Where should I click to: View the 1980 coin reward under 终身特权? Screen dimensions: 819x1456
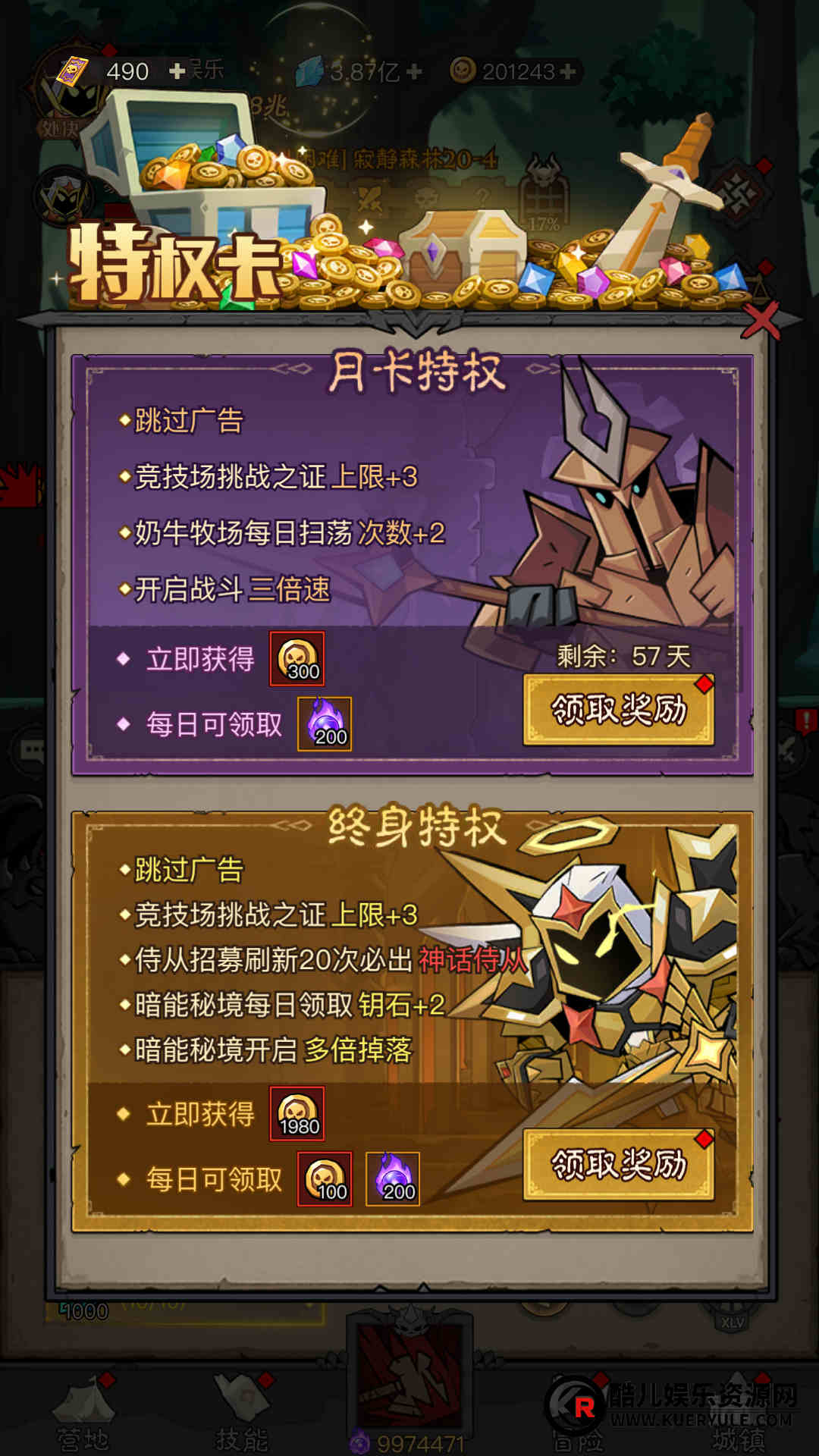(x=297, y=1114)
